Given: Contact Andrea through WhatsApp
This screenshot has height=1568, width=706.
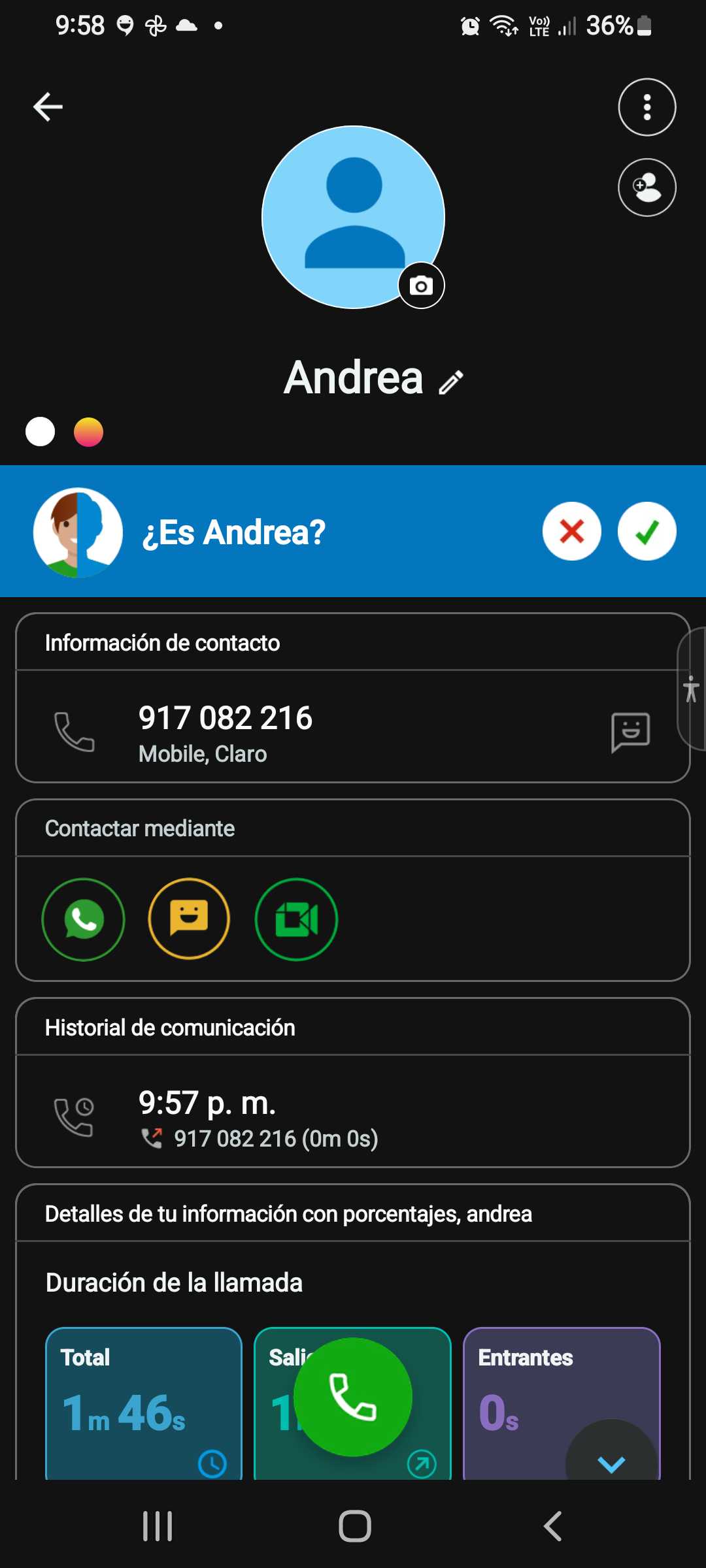Looking at the screenshot, I should point(83,919).
